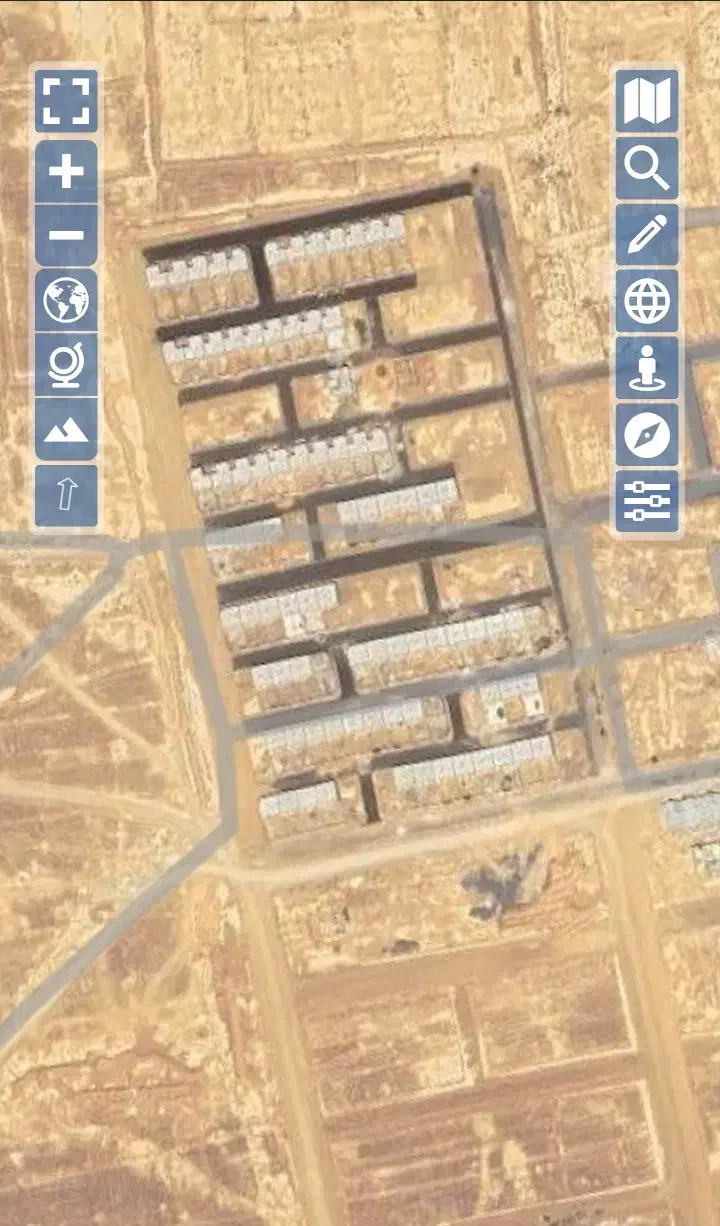Toggle the terrain mountain button
The width and height of the screenshot is (720, 1226).
(66, 430)
